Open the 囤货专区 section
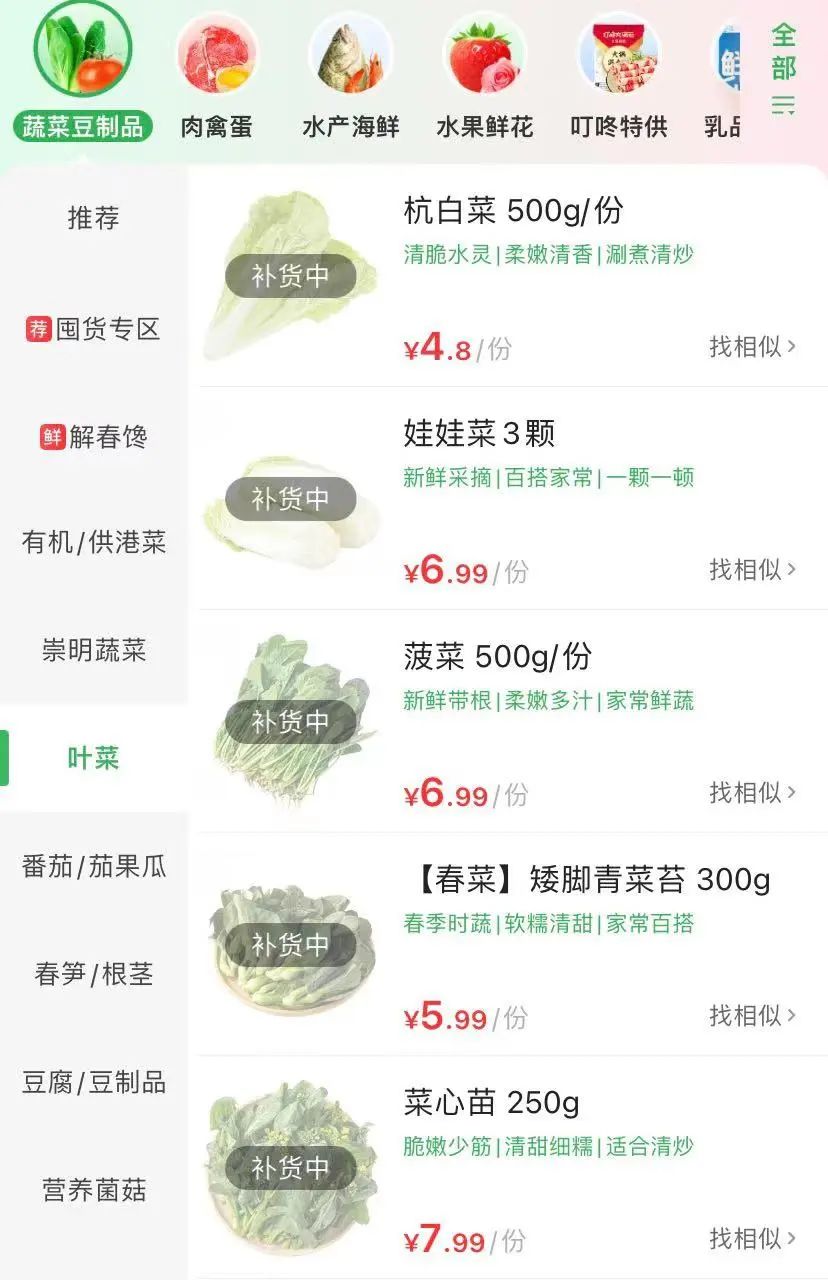The image size is (828, 1280). point(93,329)
